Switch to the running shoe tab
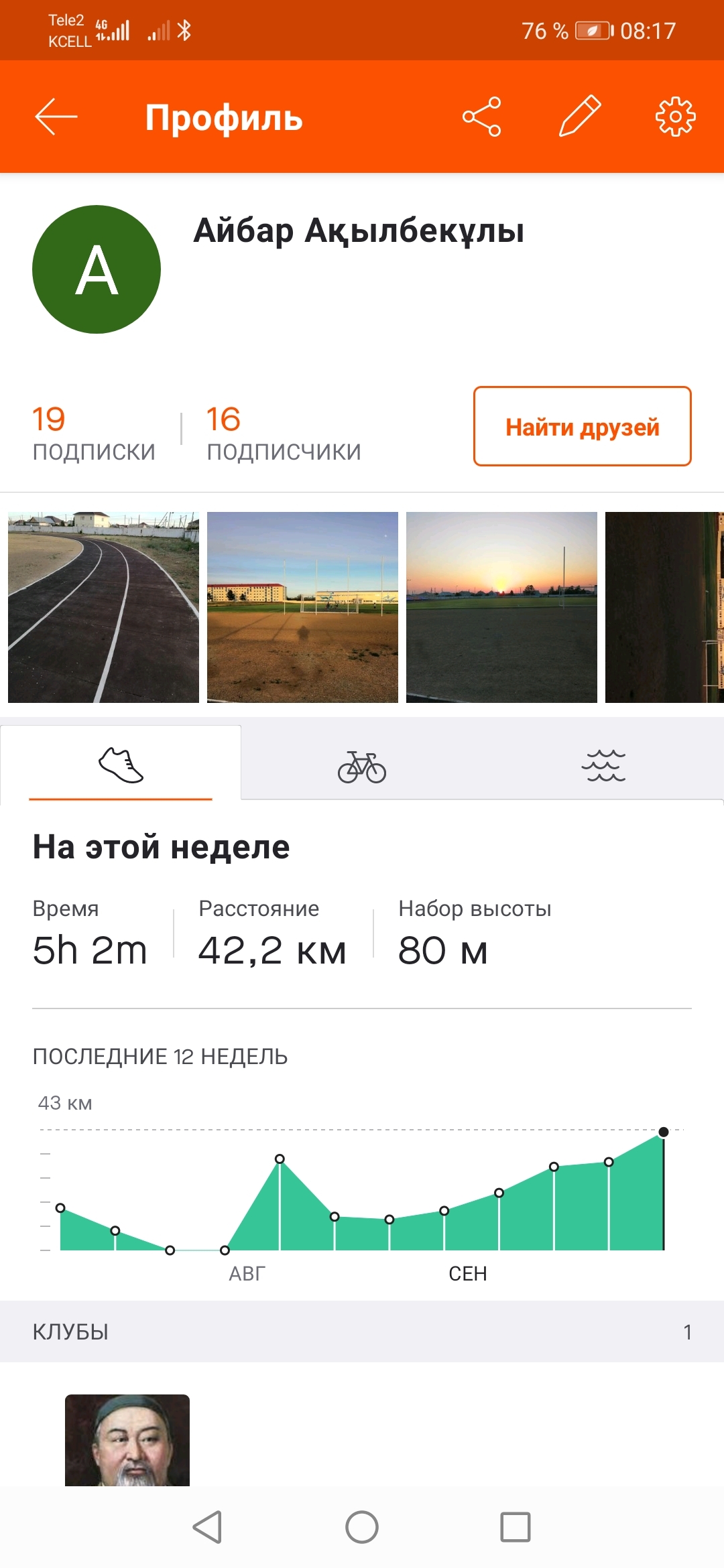Screen dimensions: 724x1568 [x=121, y=765]
